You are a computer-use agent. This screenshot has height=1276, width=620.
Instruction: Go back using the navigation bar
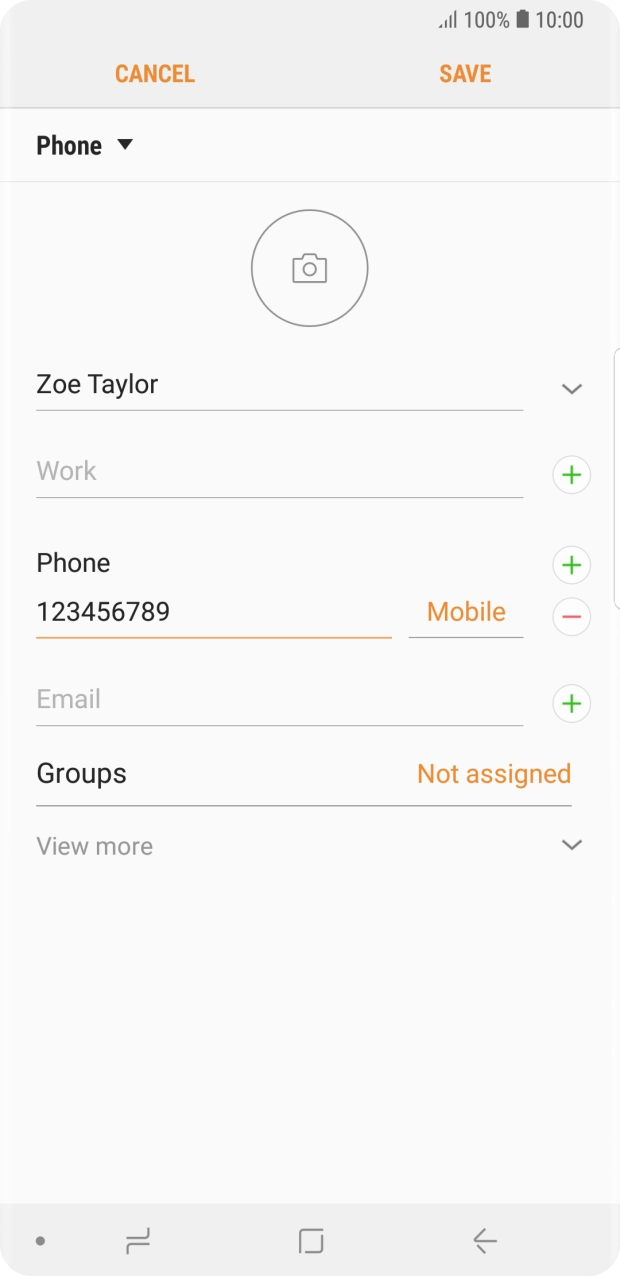(x=485, y=1241)
